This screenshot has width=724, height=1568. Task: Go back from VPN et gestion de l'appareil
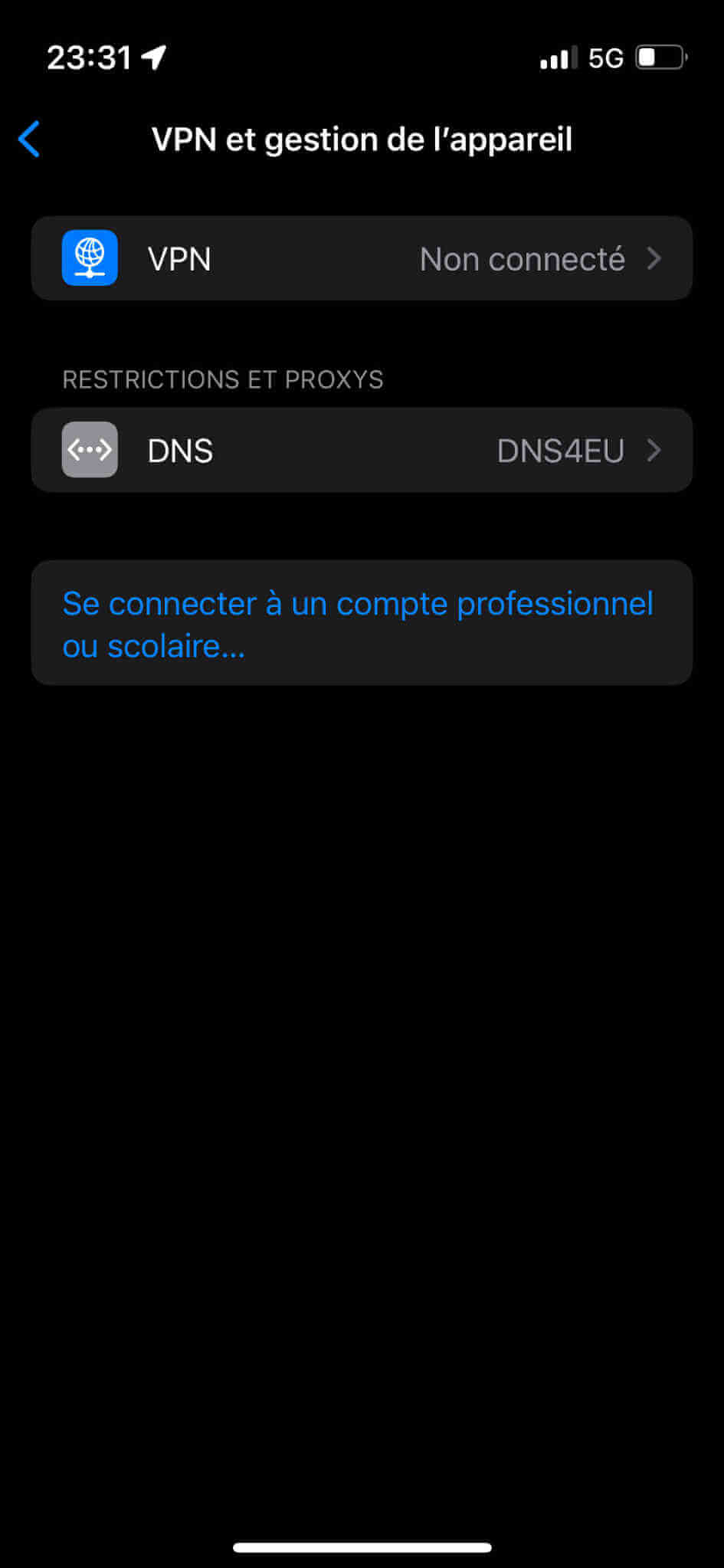coord(29,139)
